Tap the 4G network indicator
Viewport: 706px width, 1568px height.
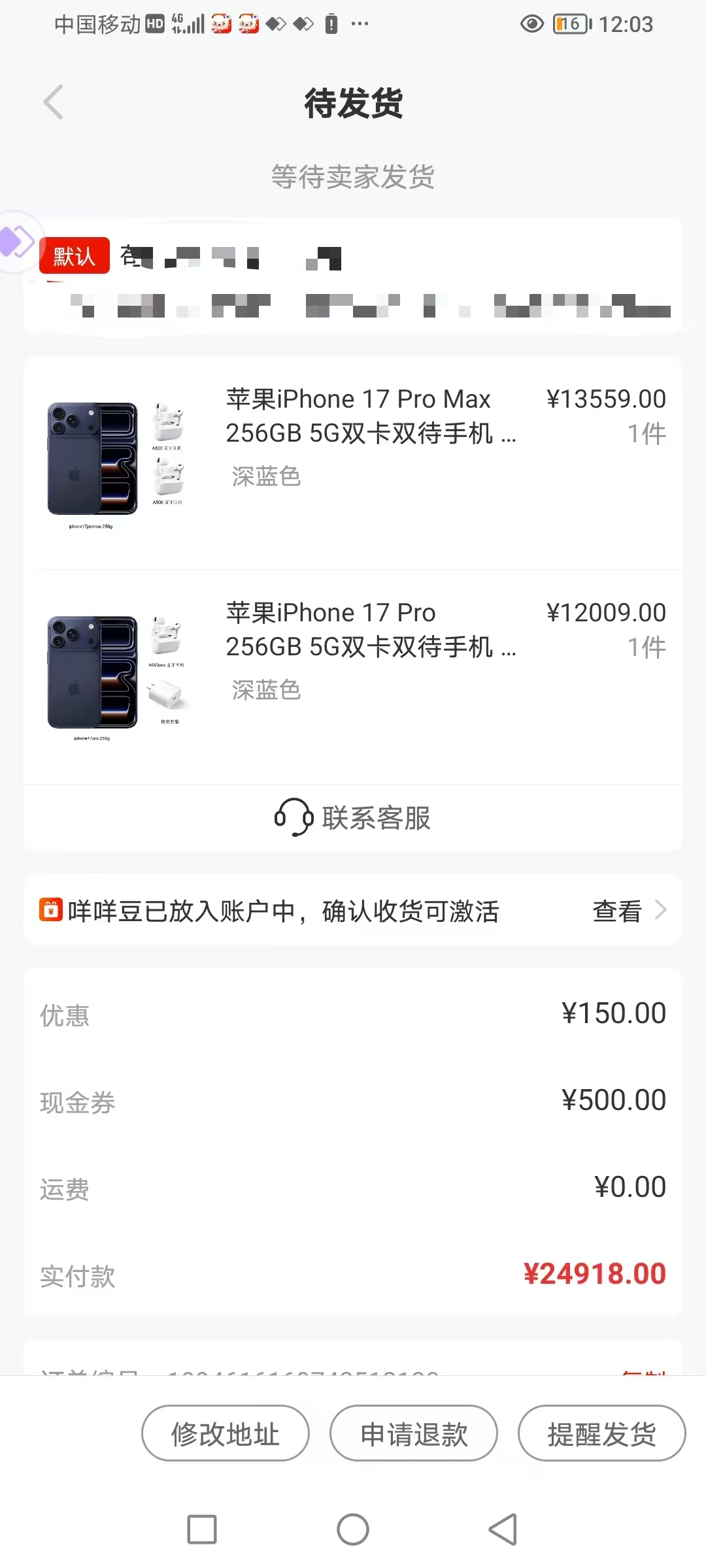click(177, 23)
